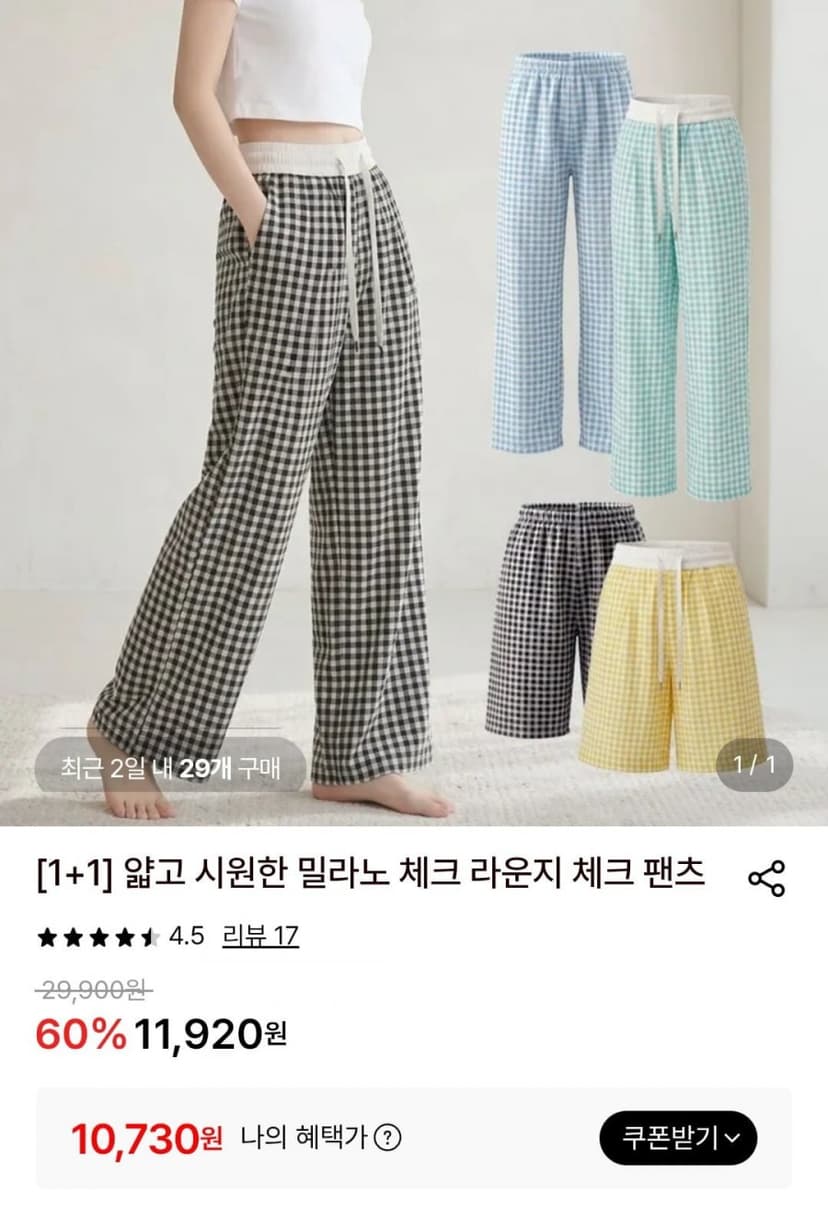
Task: Tap the 쿠폰받기 coupon button
Action: click(x=678, y=1138)
